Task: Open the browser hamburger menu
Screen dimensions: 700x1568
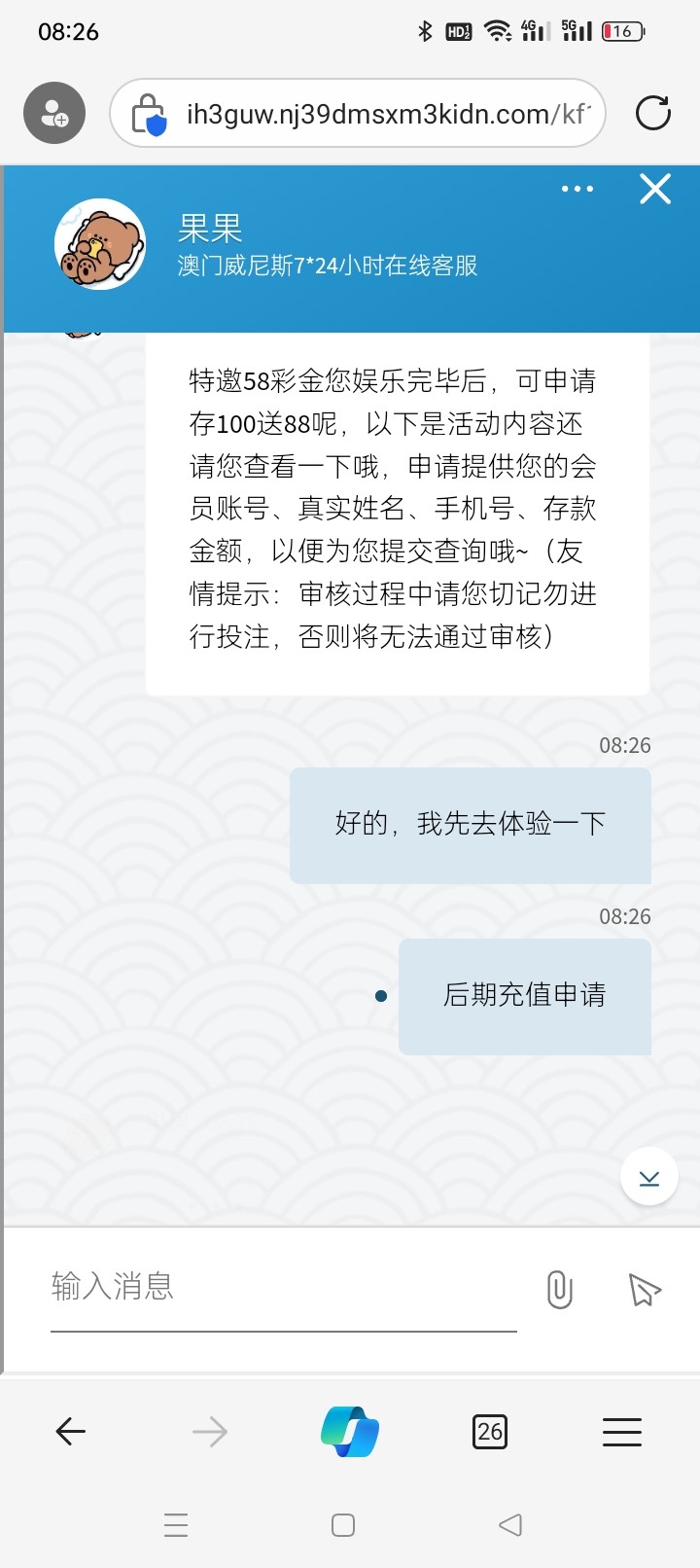Action: click(x=622, y=1431)
